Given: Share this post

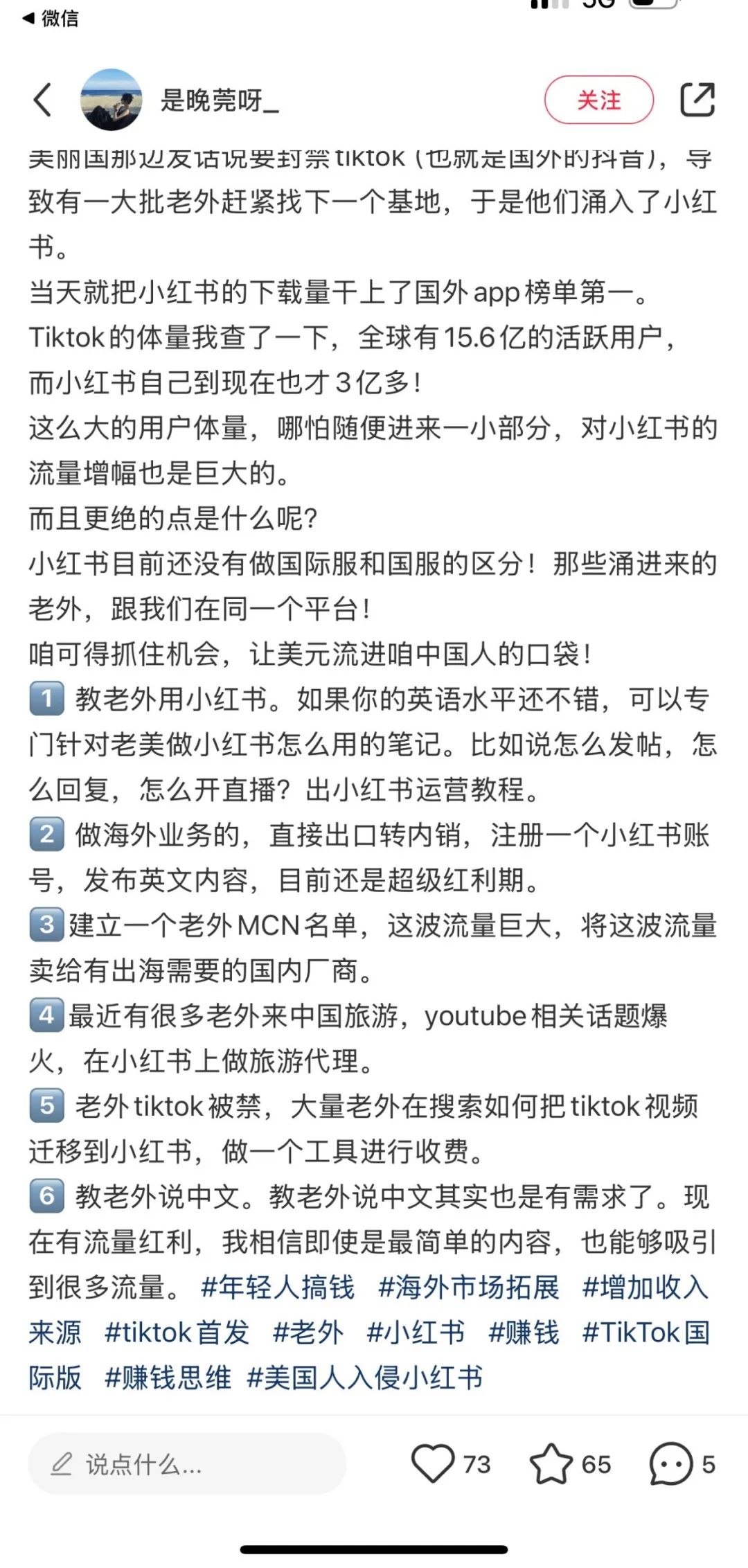Looking at the screenshot, I should 697,100.
